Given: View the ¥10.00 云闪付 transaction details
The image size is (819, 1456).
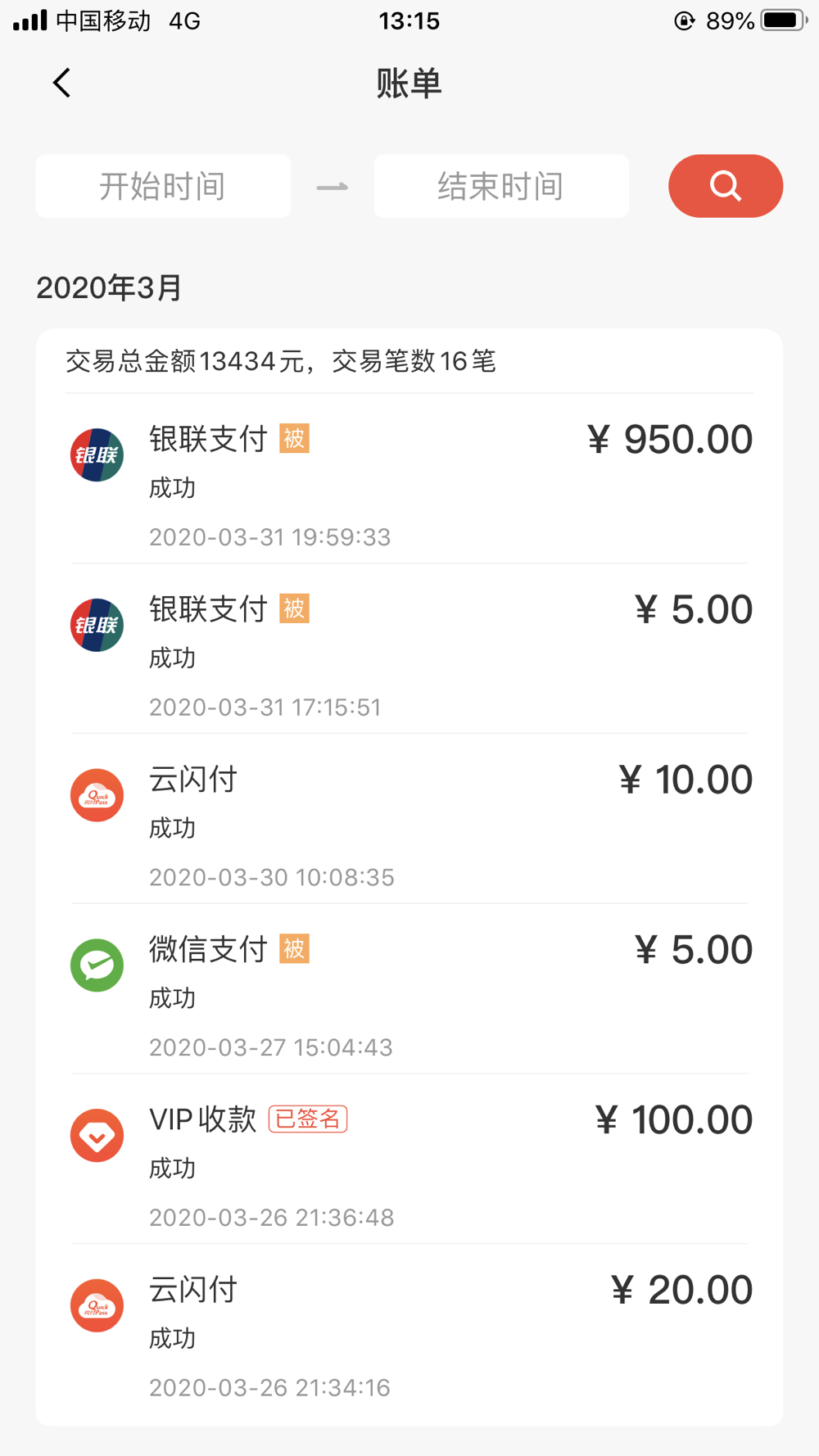Looking at the screenshot, I should (409, 819).
